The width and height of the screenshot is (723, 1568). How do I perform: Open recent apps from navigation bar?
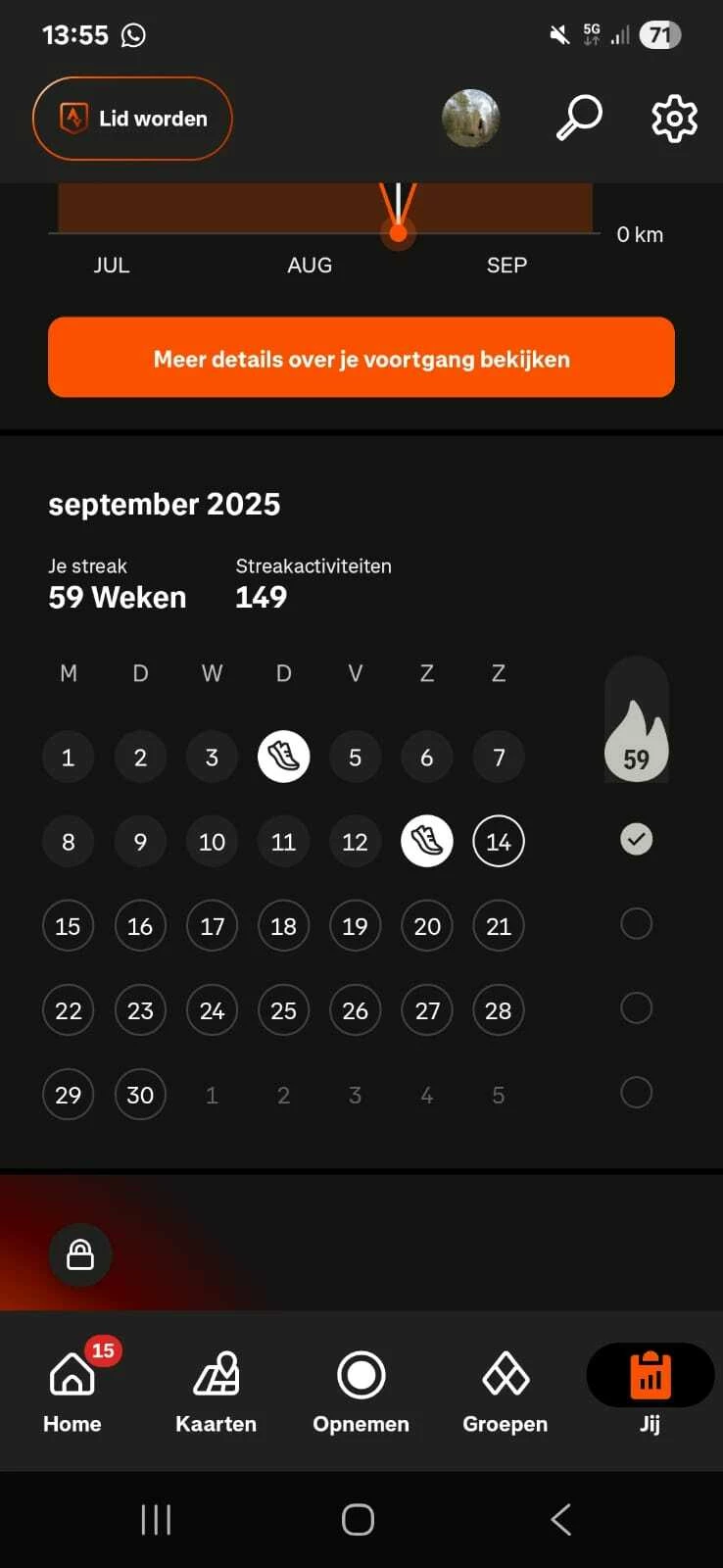tap(157, 1520)
